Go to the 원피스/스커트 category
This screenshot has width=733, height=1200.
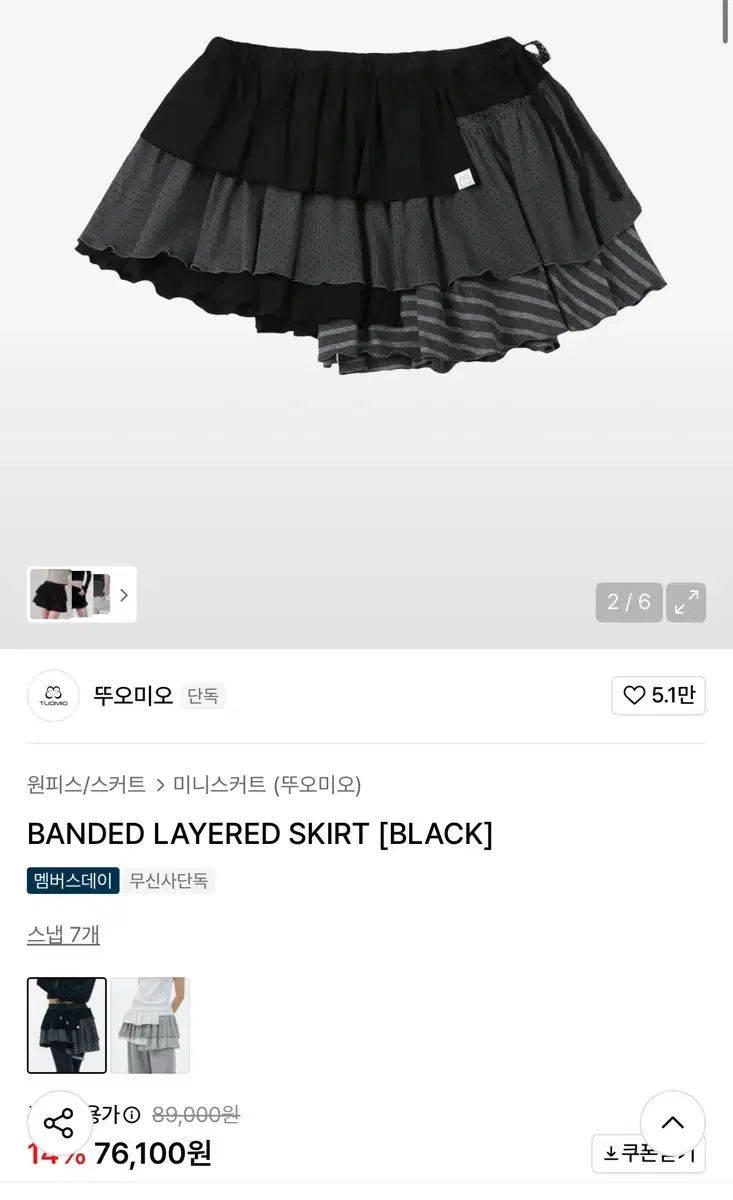pyautogui.click(x=86, y=785)
